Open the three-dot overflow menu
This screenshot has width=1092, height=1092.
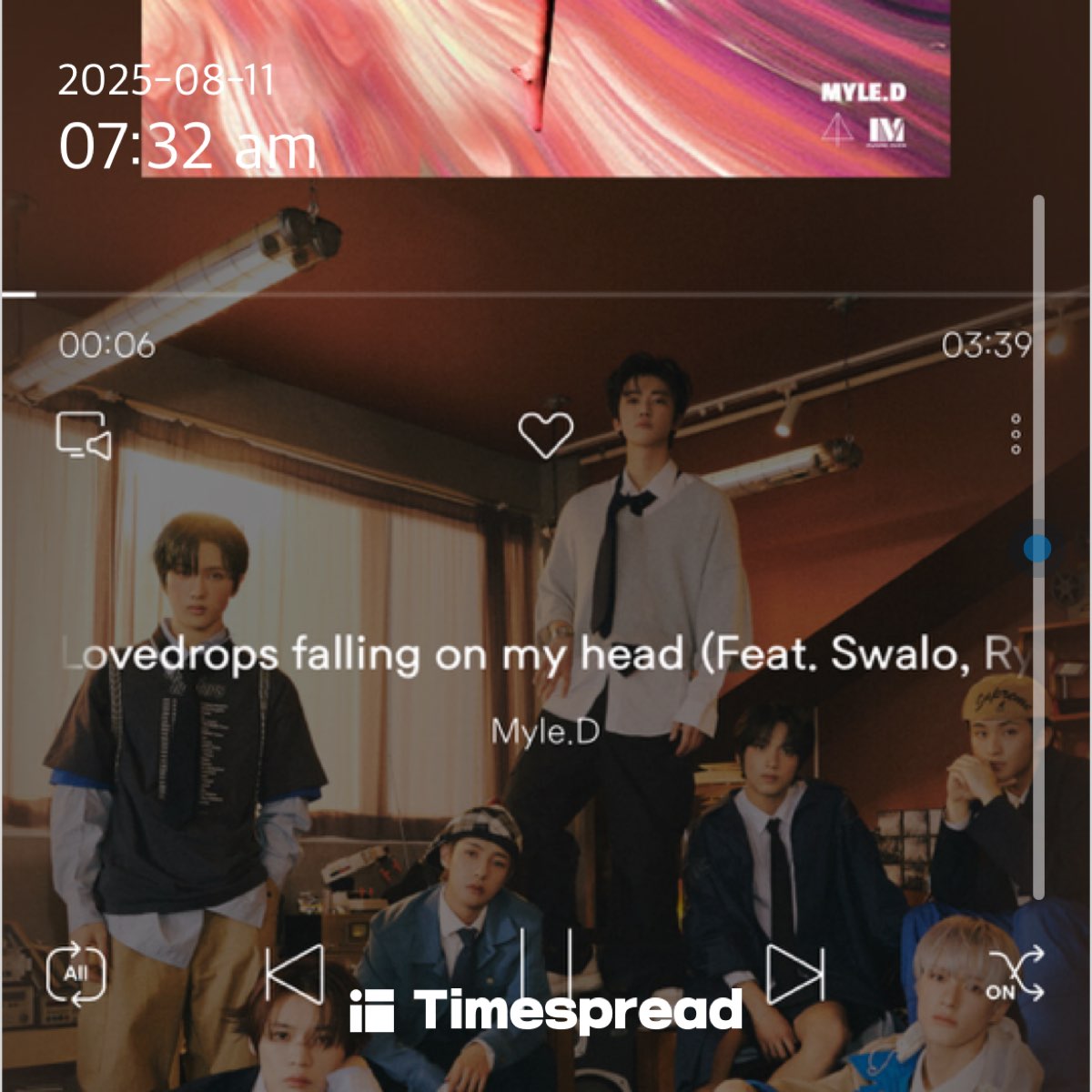coord(1016,434)
